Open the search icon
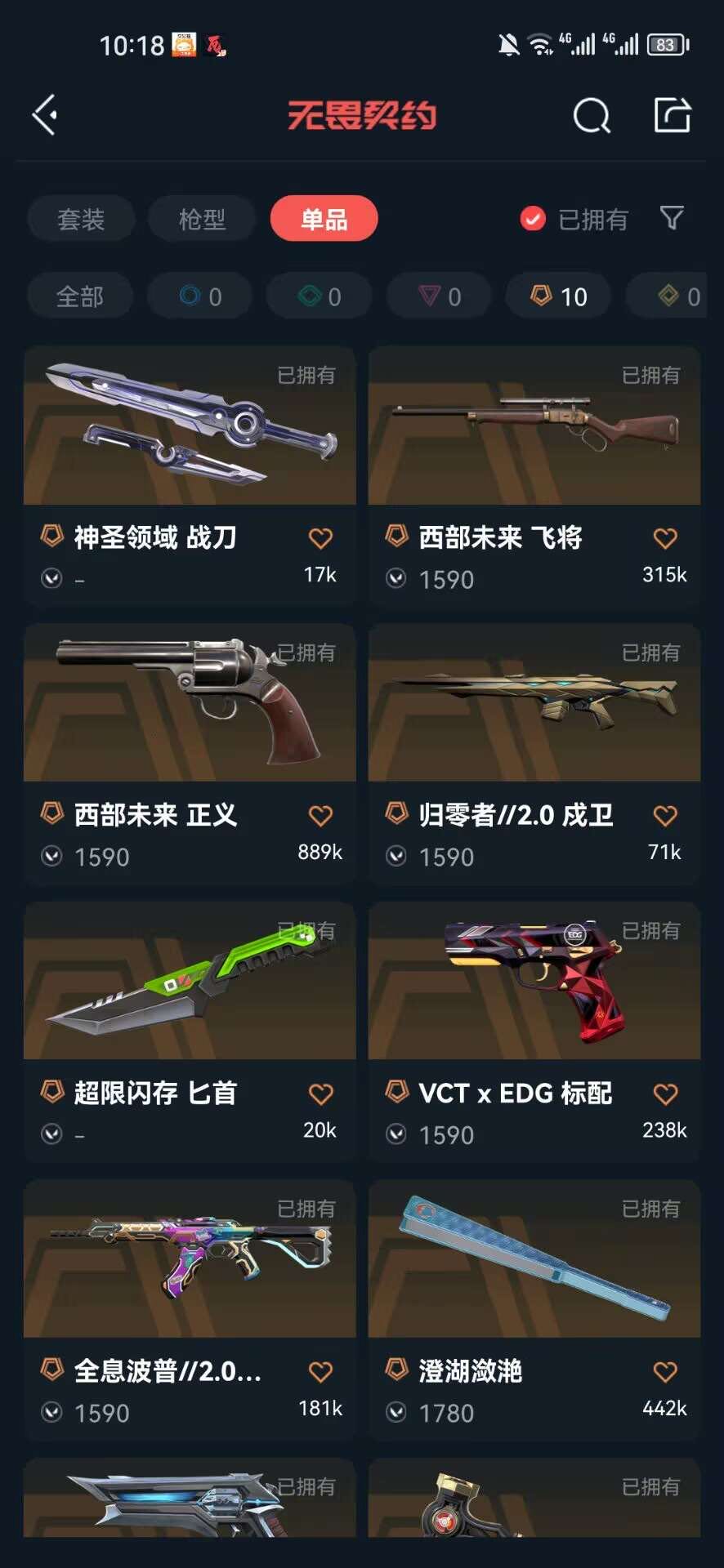Viewport: 724px width, 1568px height. pyautogui.click(x=592, y=115)
